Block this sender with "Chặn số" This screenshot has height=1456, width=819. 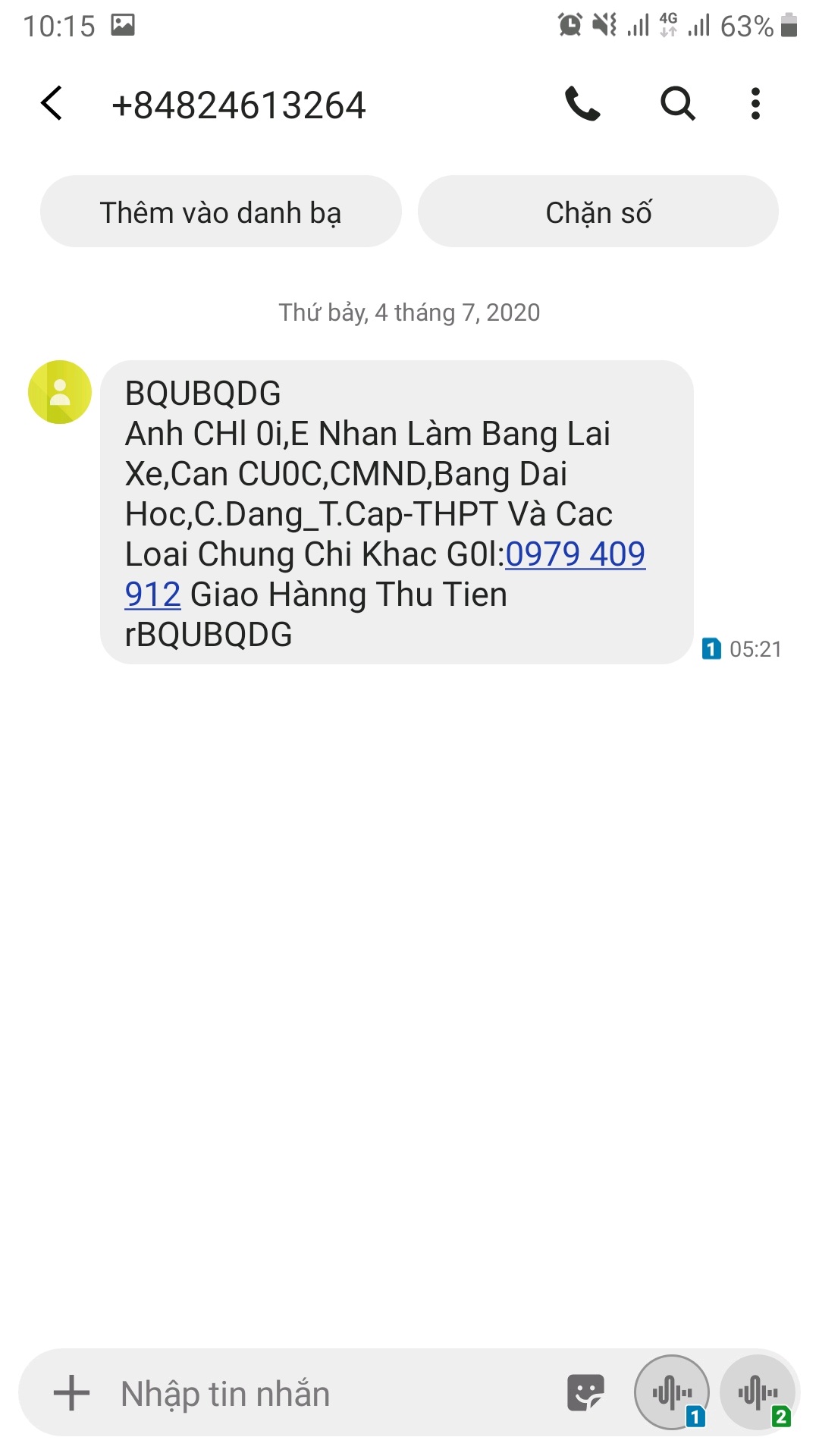[598, 212]
